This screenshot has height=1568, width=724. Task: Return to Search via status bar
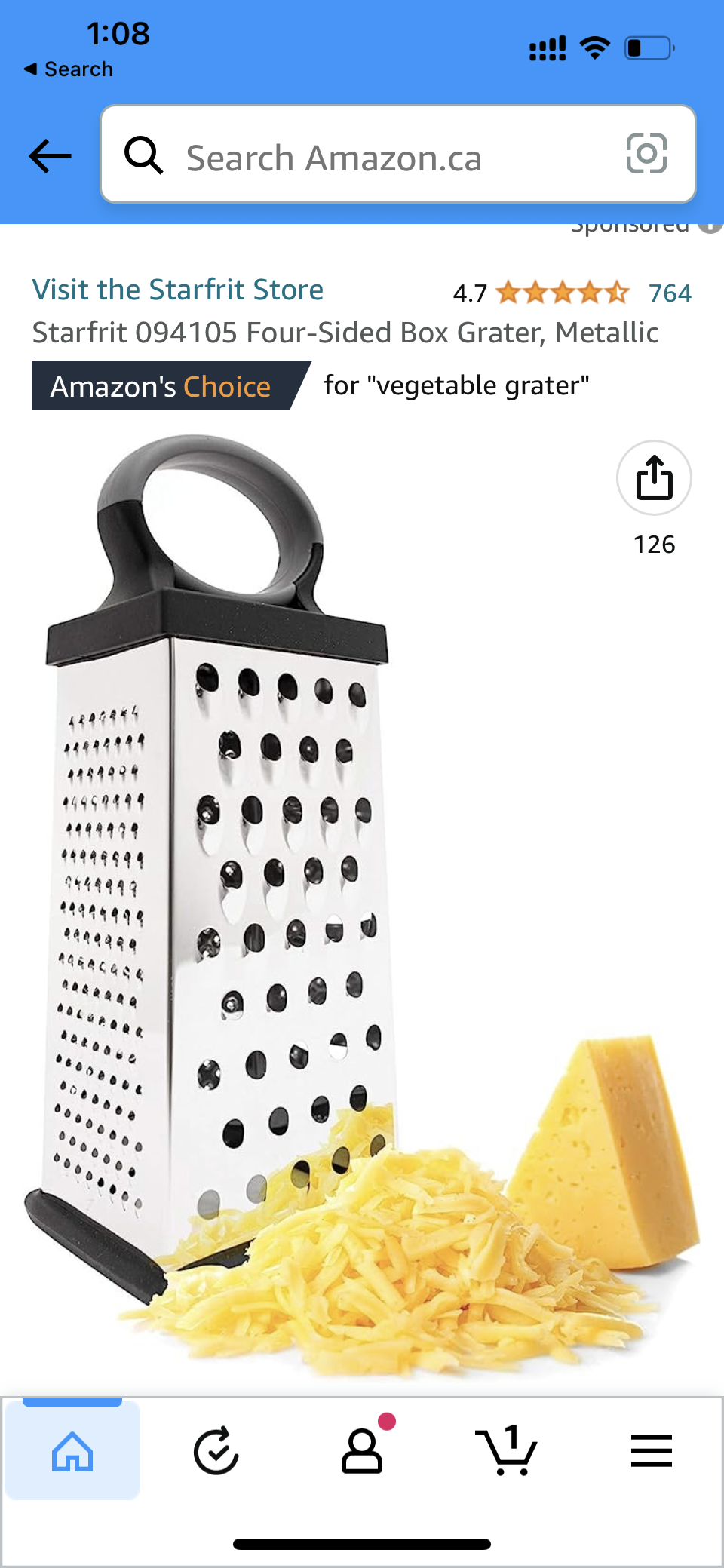point(69,69)
